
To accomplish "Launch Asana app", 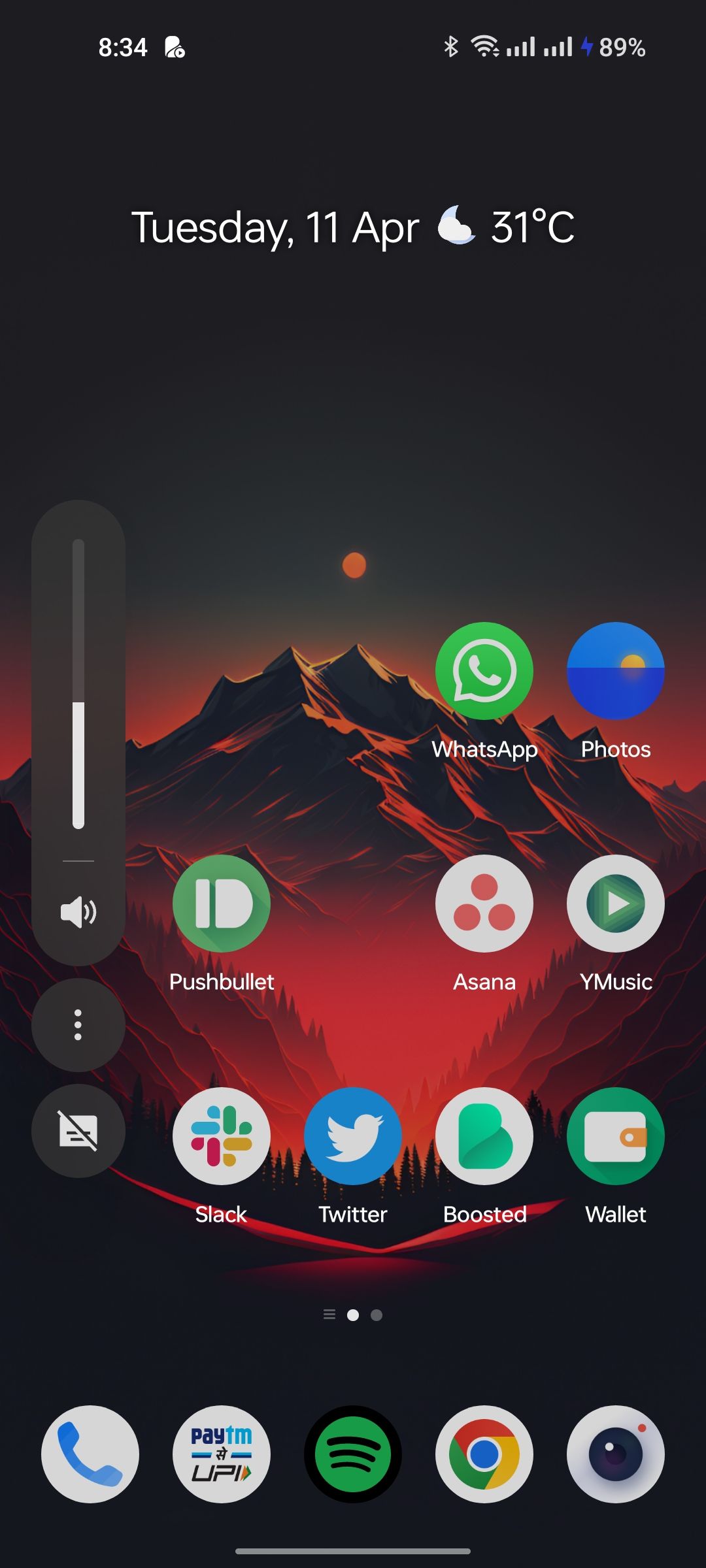I will click(x=484, y=904).
